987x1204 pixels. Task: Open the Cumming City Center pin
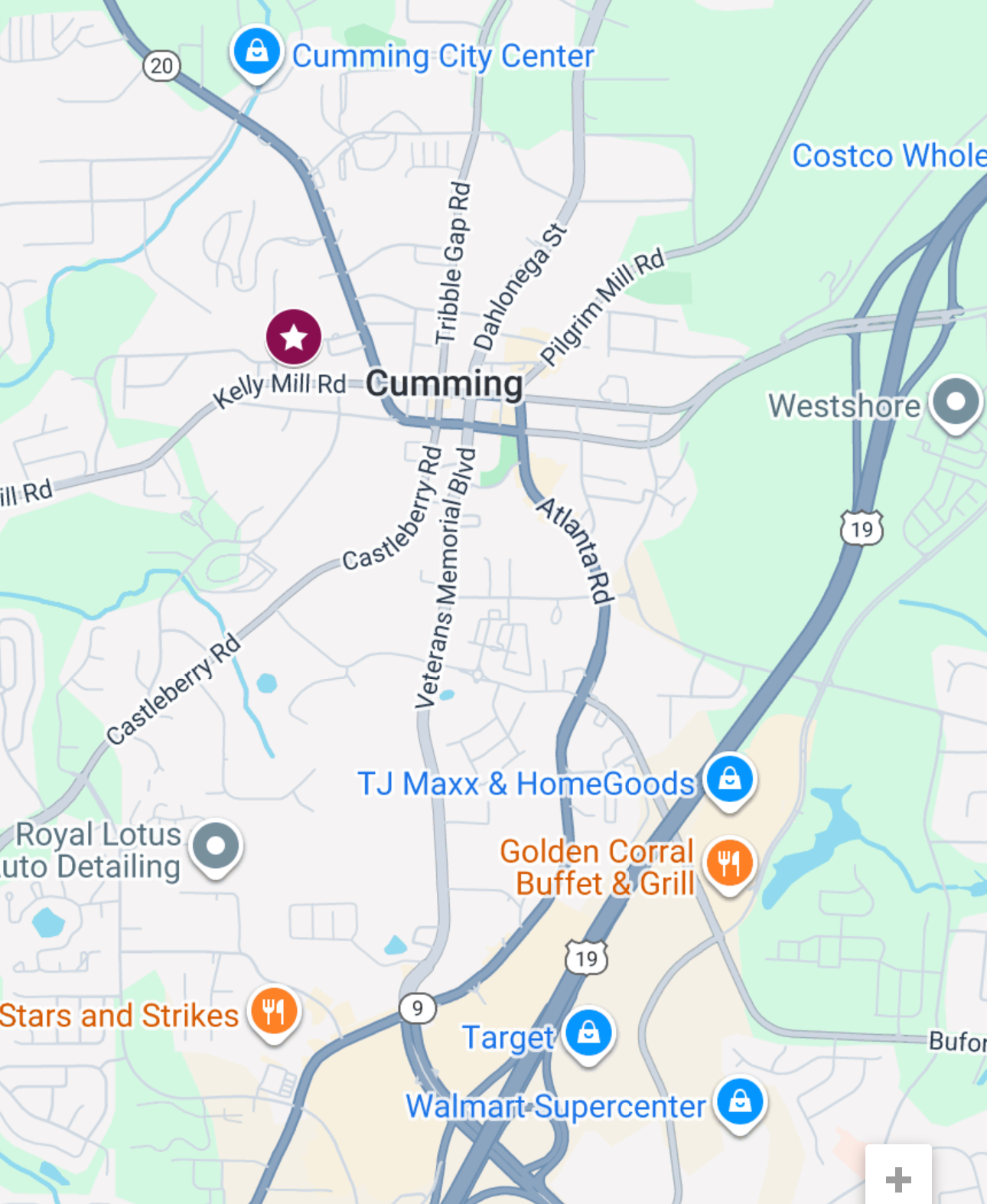coord(257,52)
